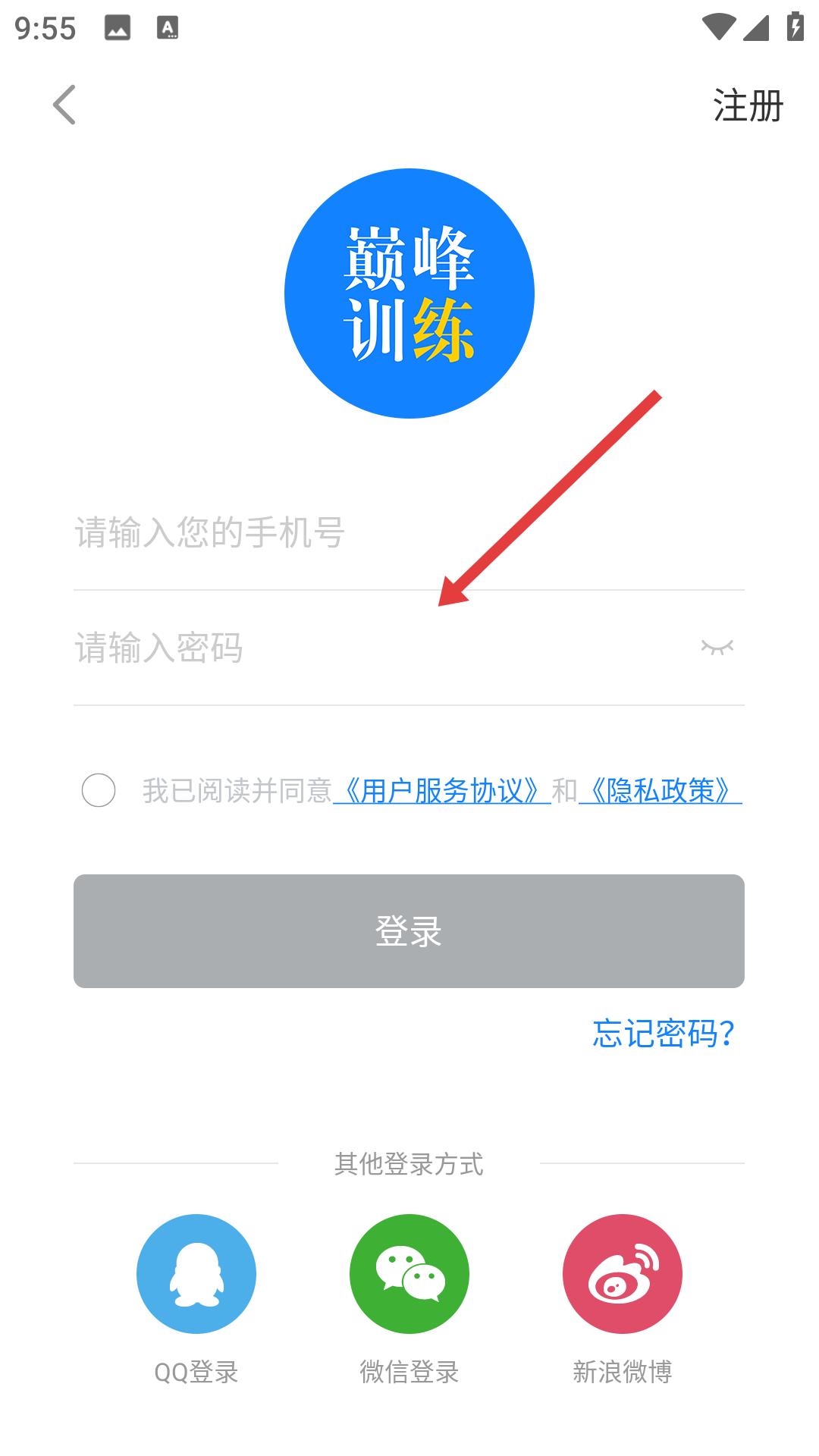Open the 《隐私政策》 link
The height and width of the screenshot is (1456, 819).
tap(661, 791)
